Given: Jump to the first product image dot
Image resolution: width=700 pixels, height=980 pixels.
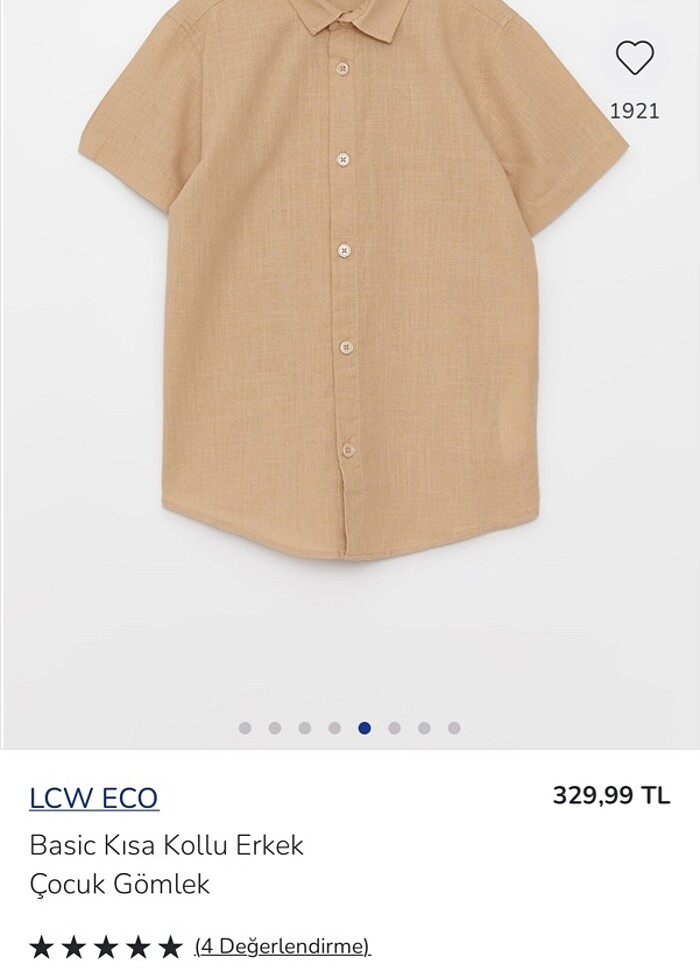Looking at the screenshot, I should [245, 728].
